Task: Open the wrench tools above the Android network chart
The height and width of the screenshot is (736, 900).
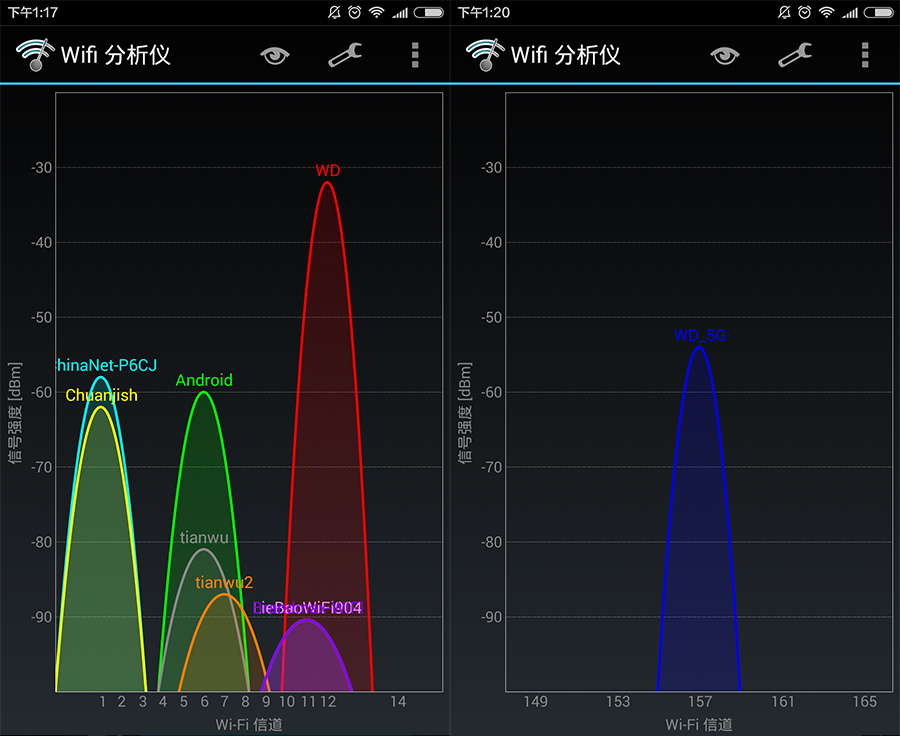Action: pos(345,55)
